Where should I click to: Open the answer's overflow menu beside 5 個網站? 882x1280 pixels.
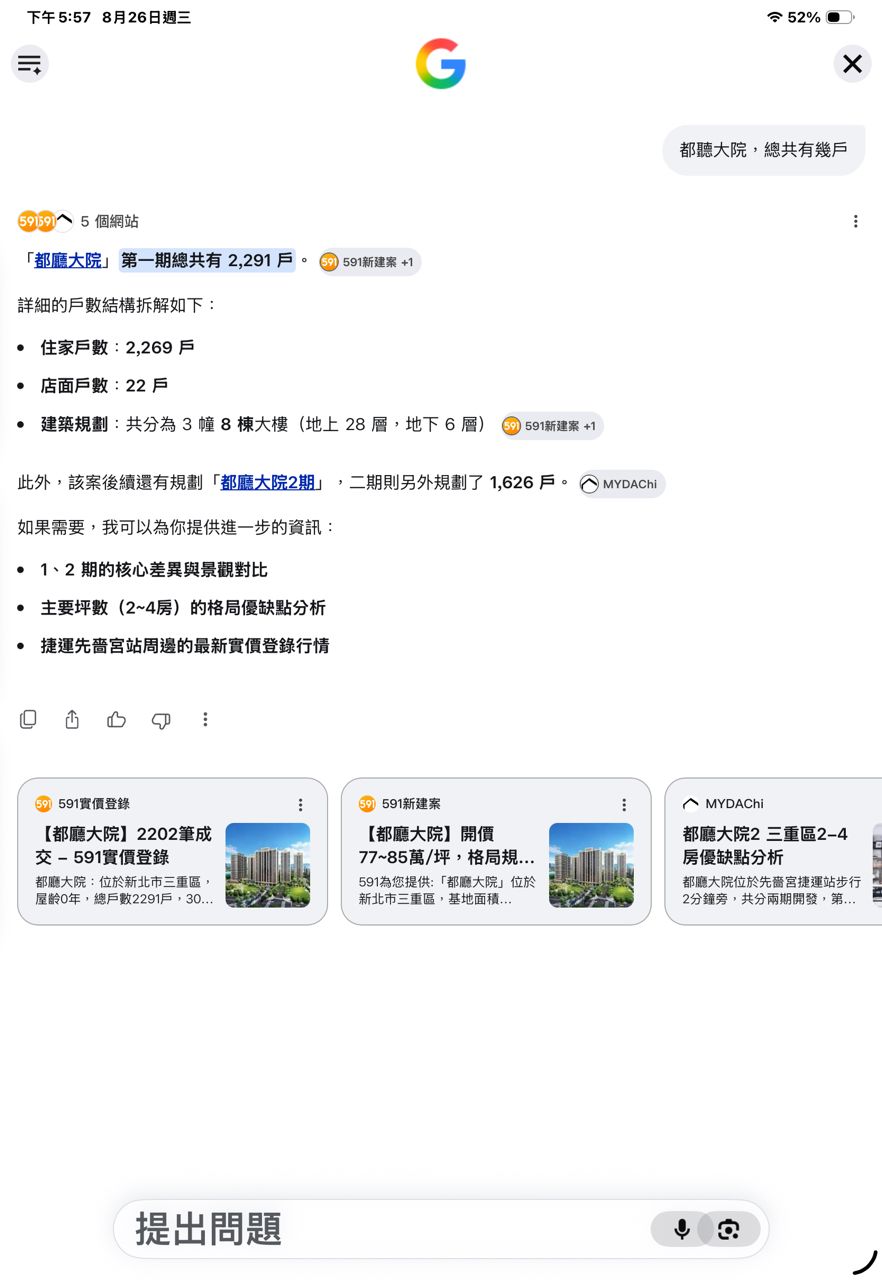pyautogui.click(x=855, y=221)
